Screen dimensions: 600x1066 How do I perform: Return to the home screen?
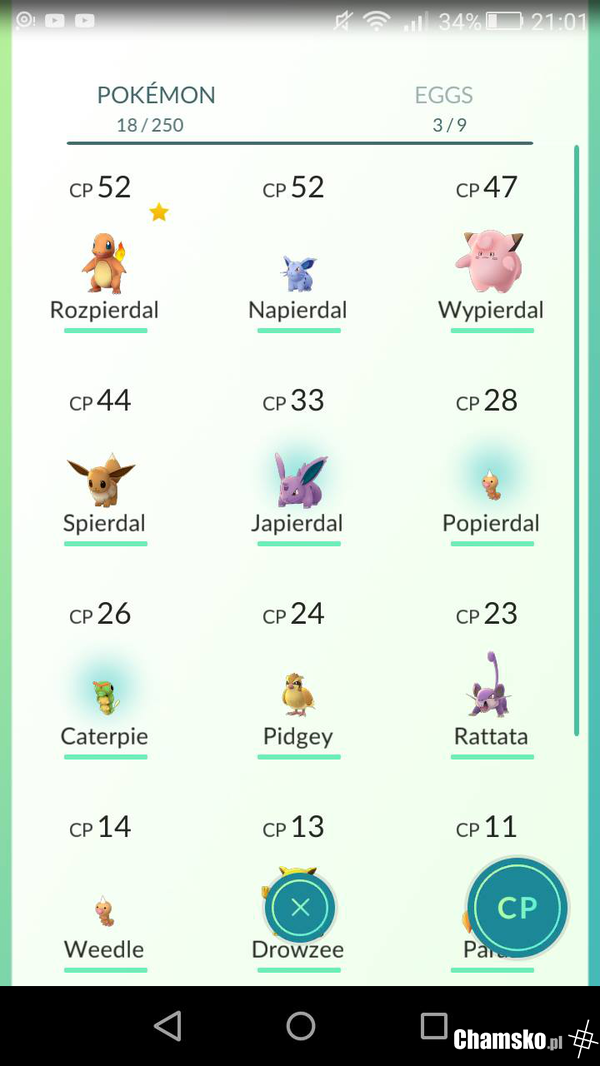[x=300, y=1025]
